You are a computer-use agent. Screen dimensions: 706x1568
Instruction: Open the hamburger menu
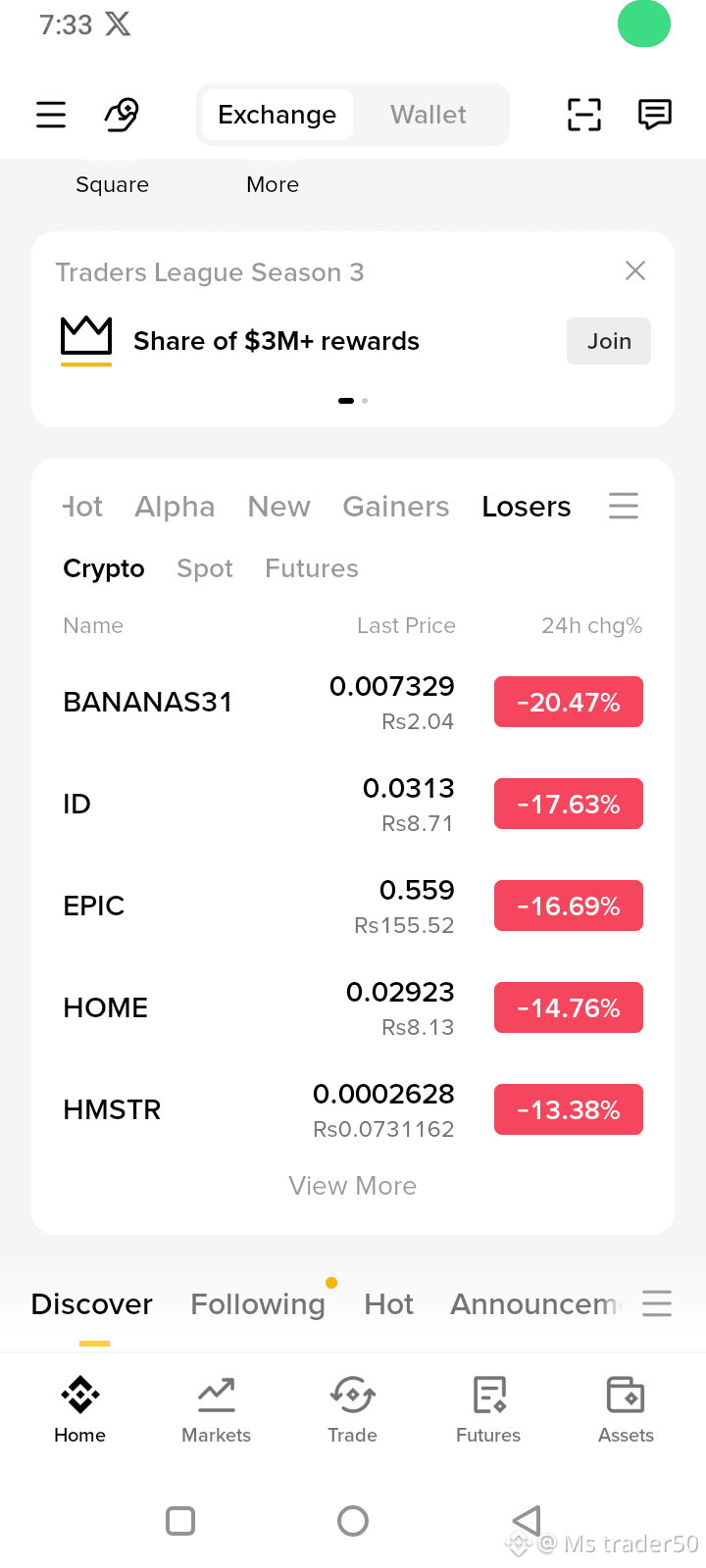[51, 115]
